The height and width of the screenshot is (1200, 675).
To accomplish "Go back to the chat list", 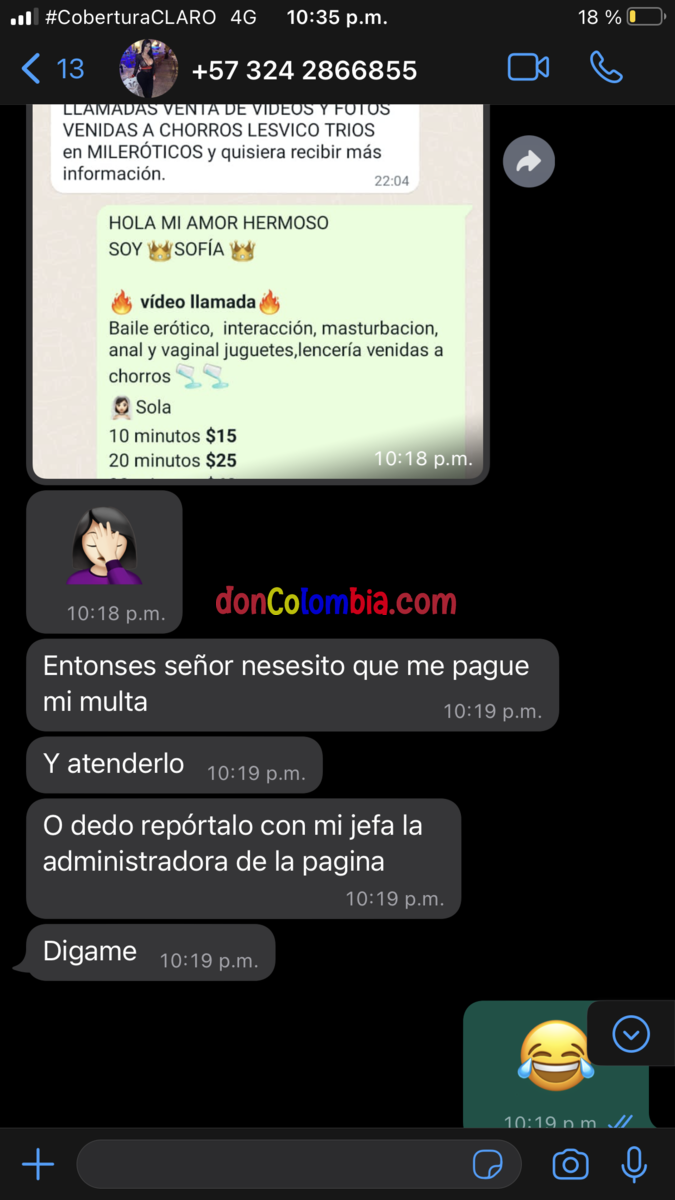I will click(50, 69).
